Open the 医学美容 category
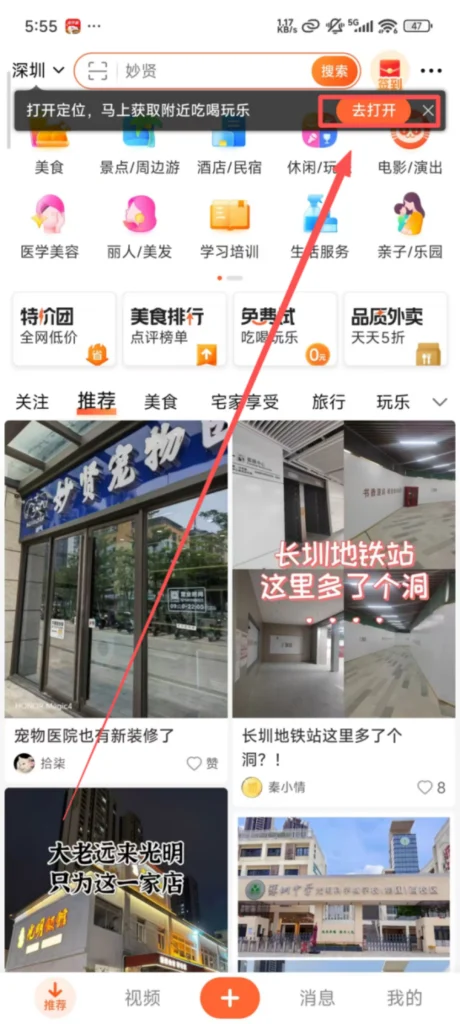This screenshot has height=1024, width=460. coord(50,227)
